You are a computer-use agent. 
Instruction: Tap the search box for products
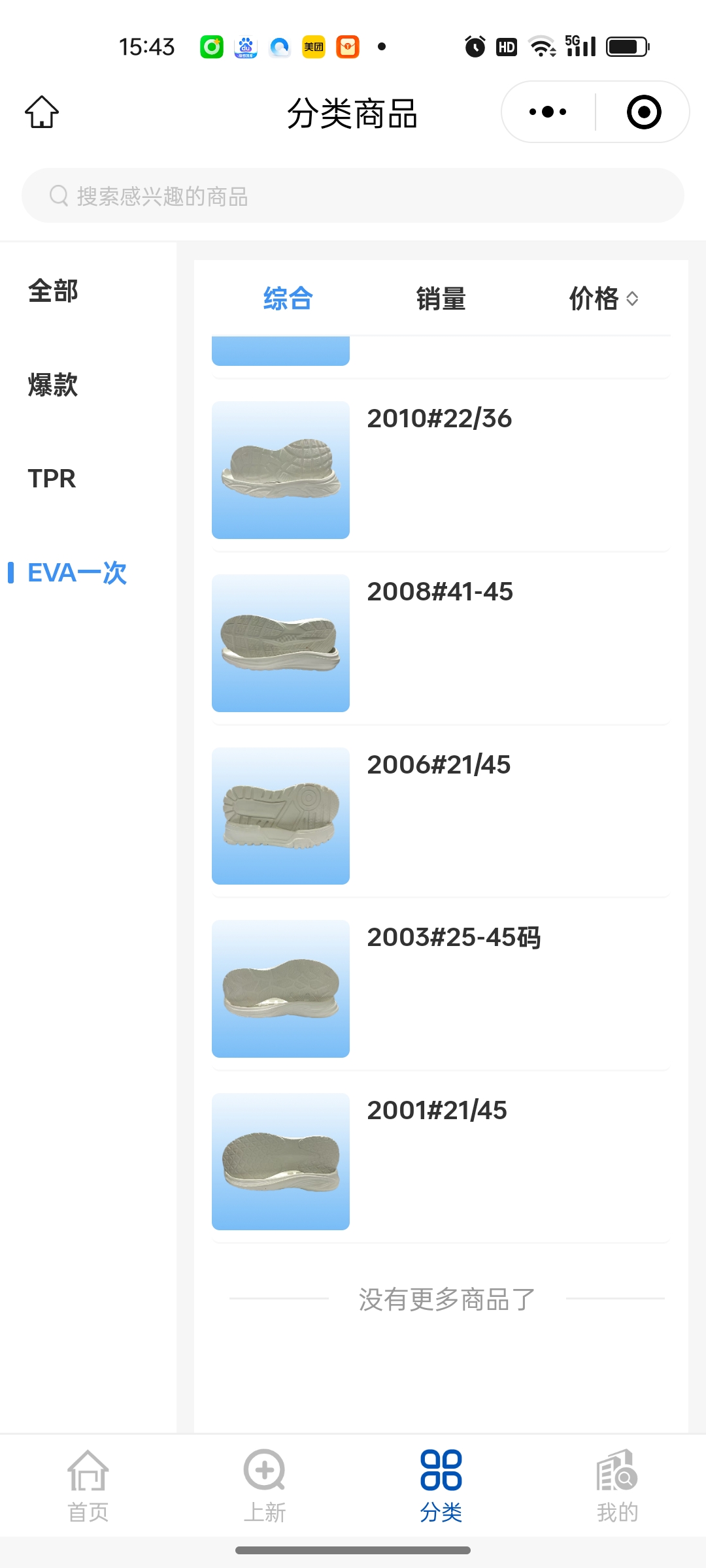pos(353,195)
